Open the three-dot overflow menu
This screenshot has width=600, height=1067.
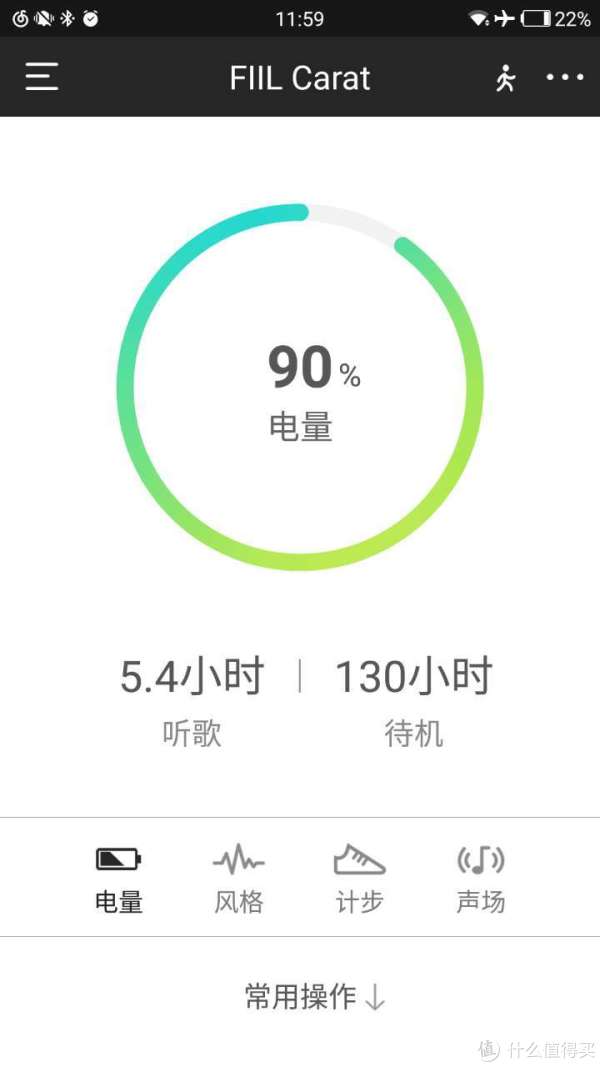pyautogui.click(x=565, y=78)
